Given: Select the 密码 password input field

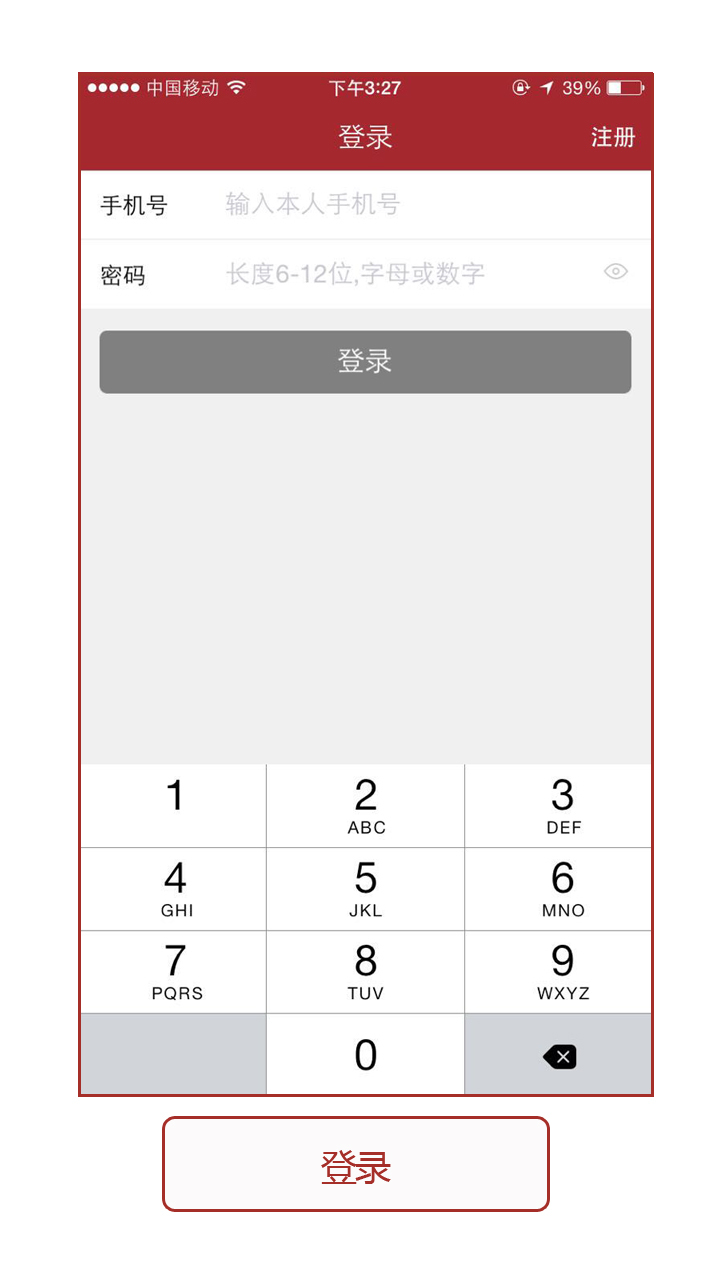Looking at the screenshot, I should click(400, 274).
